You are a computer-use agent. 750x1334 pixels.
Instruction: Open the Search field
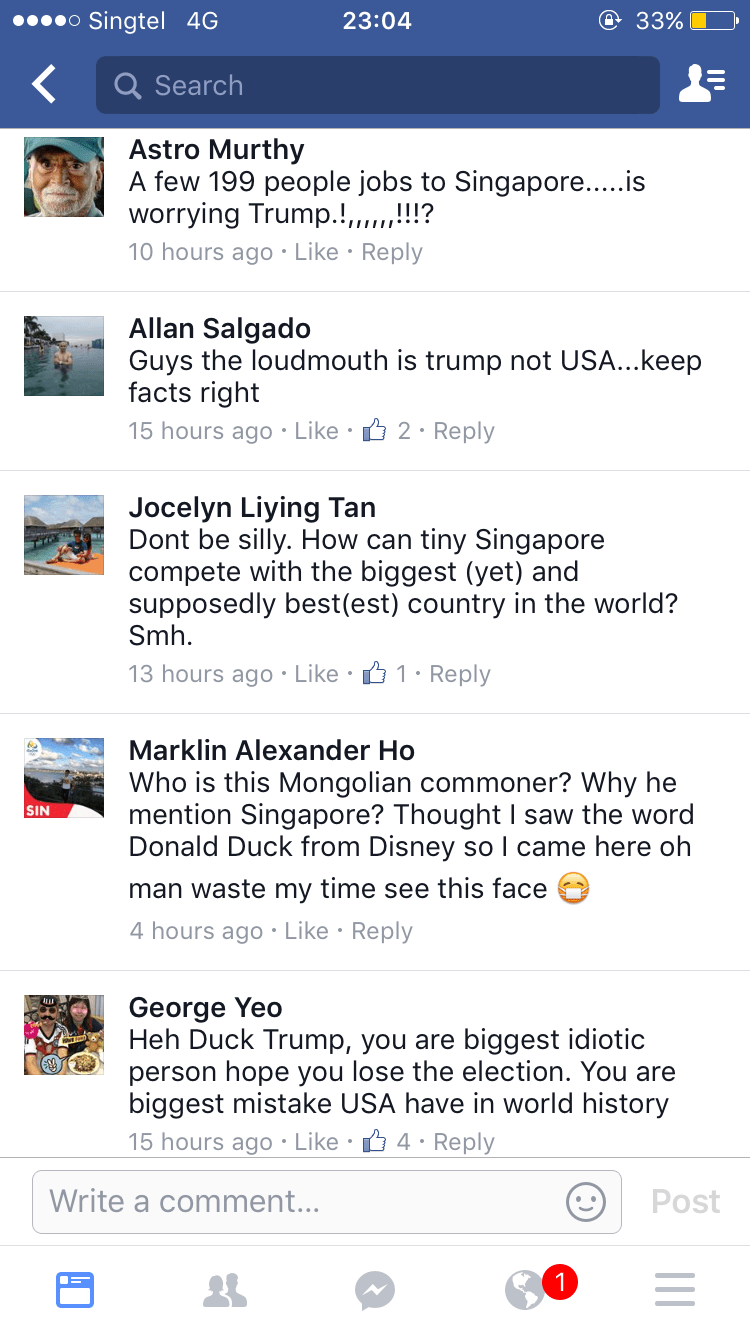(378, 85)
